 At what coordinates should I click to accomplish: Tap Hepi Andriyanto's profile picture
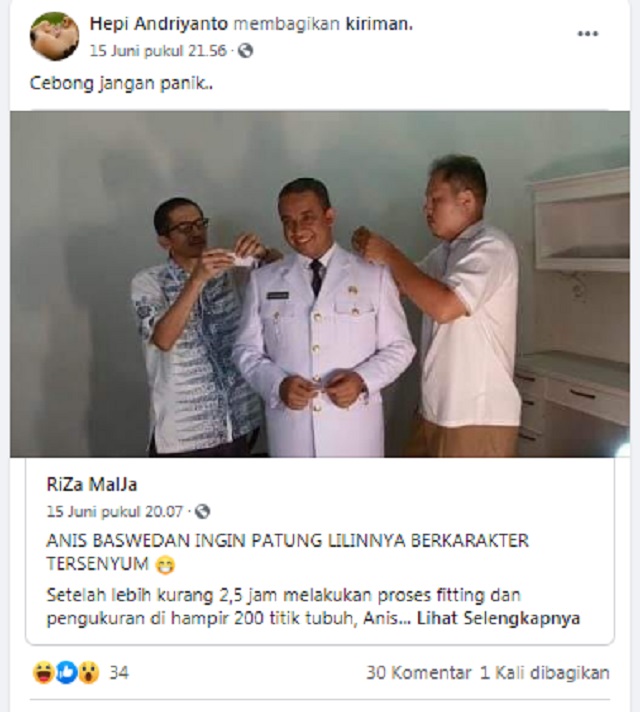click(54, 36)
